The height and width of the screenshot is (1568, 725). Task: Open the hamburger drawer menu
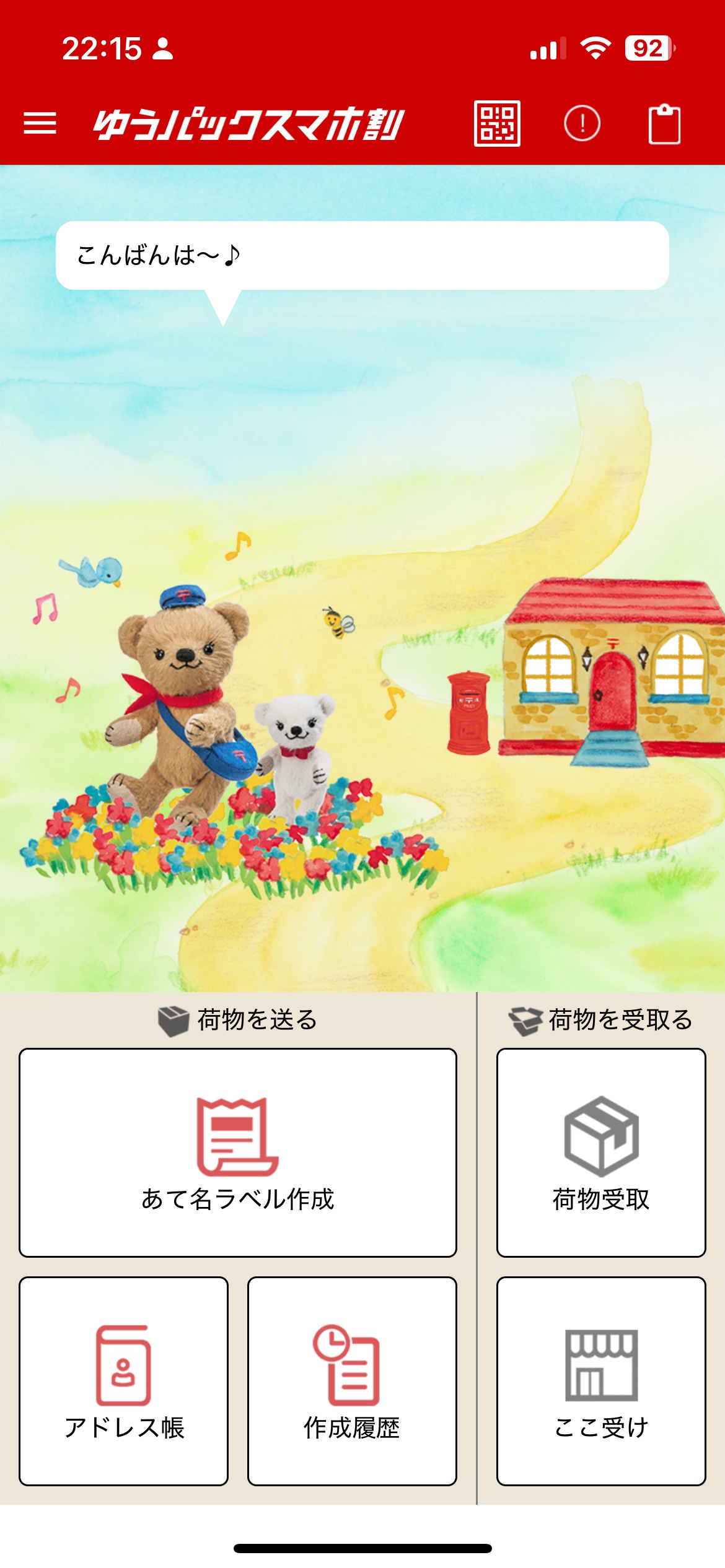pos(40,123)
